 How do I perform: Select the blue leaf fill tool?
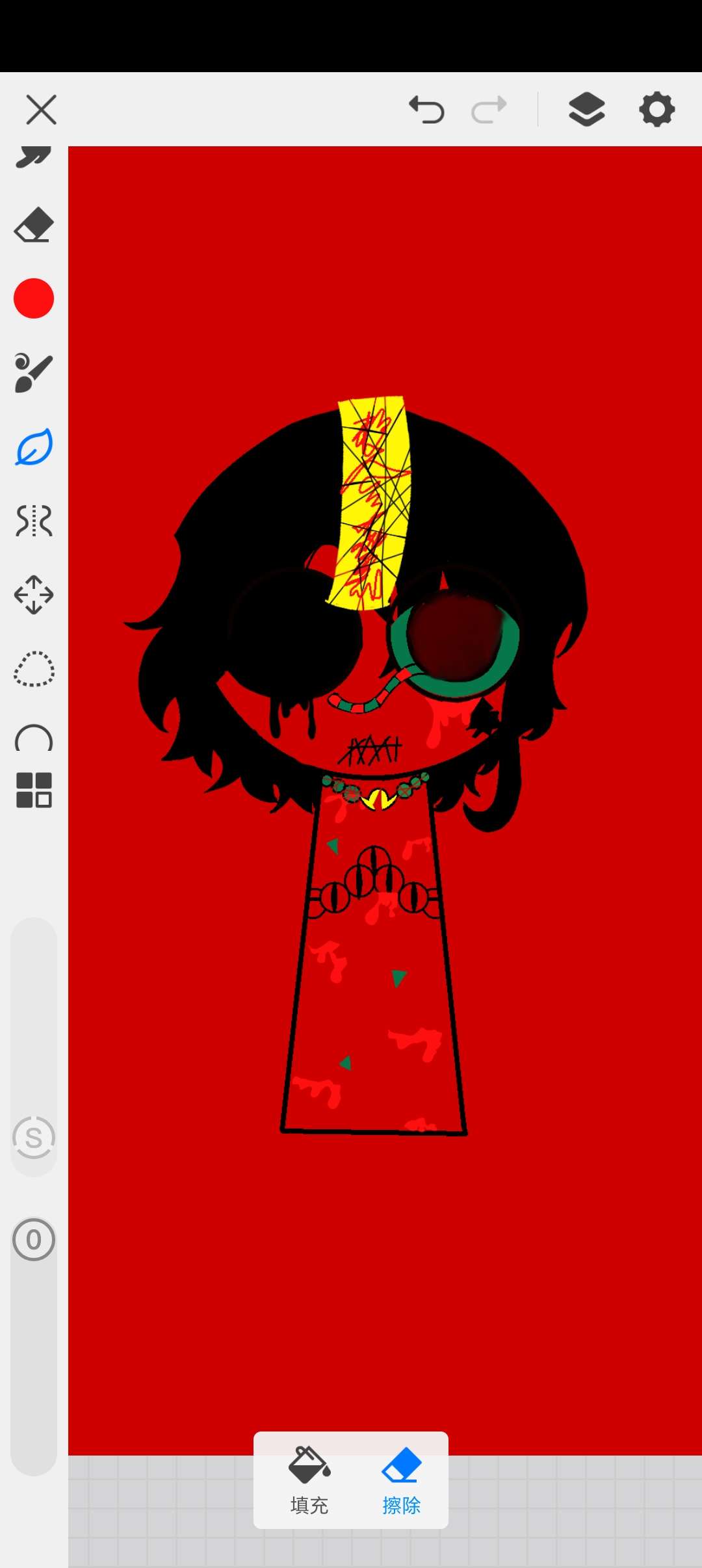pos(34,447)
